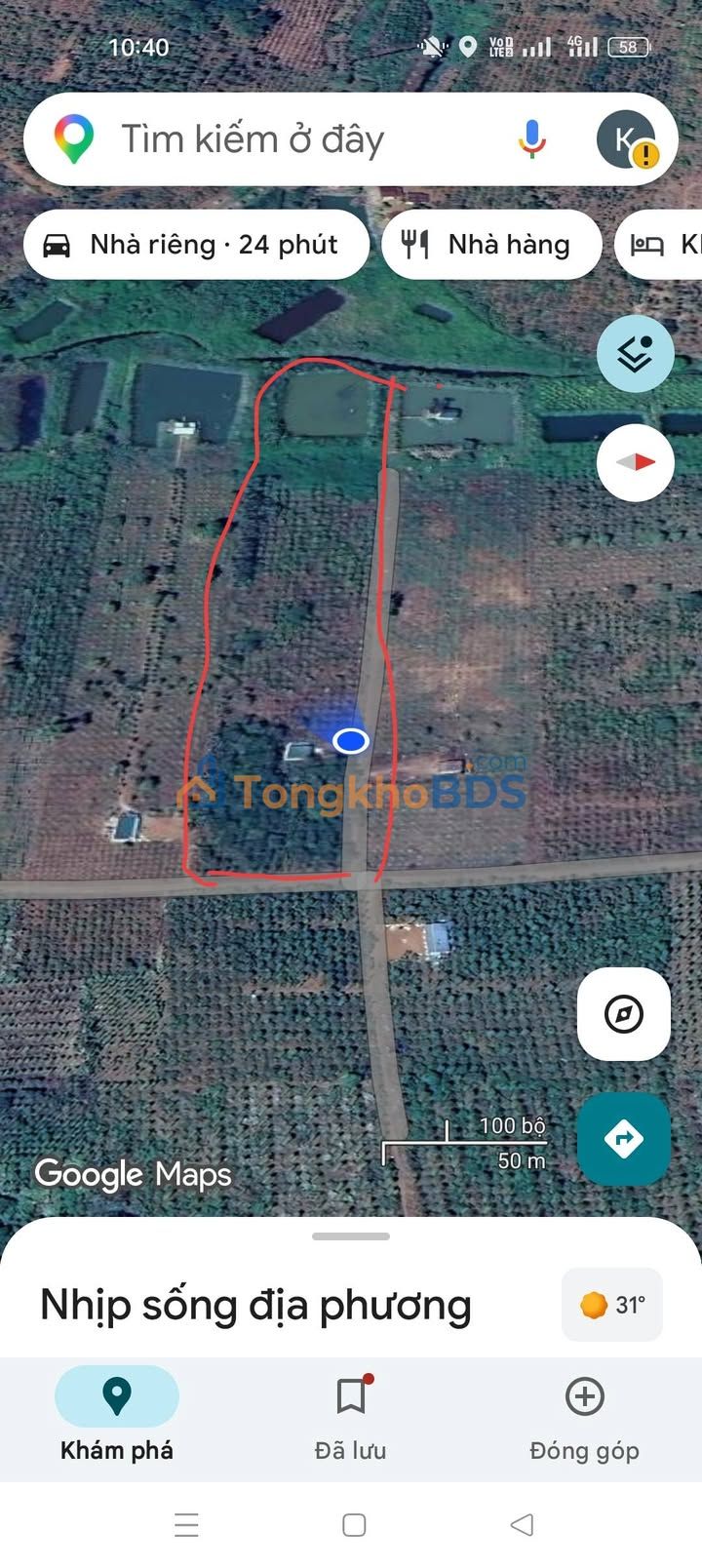Tap the my-location compass button
The image size is (702, 1568).
pyautogui.click(x=624, y=1014)
